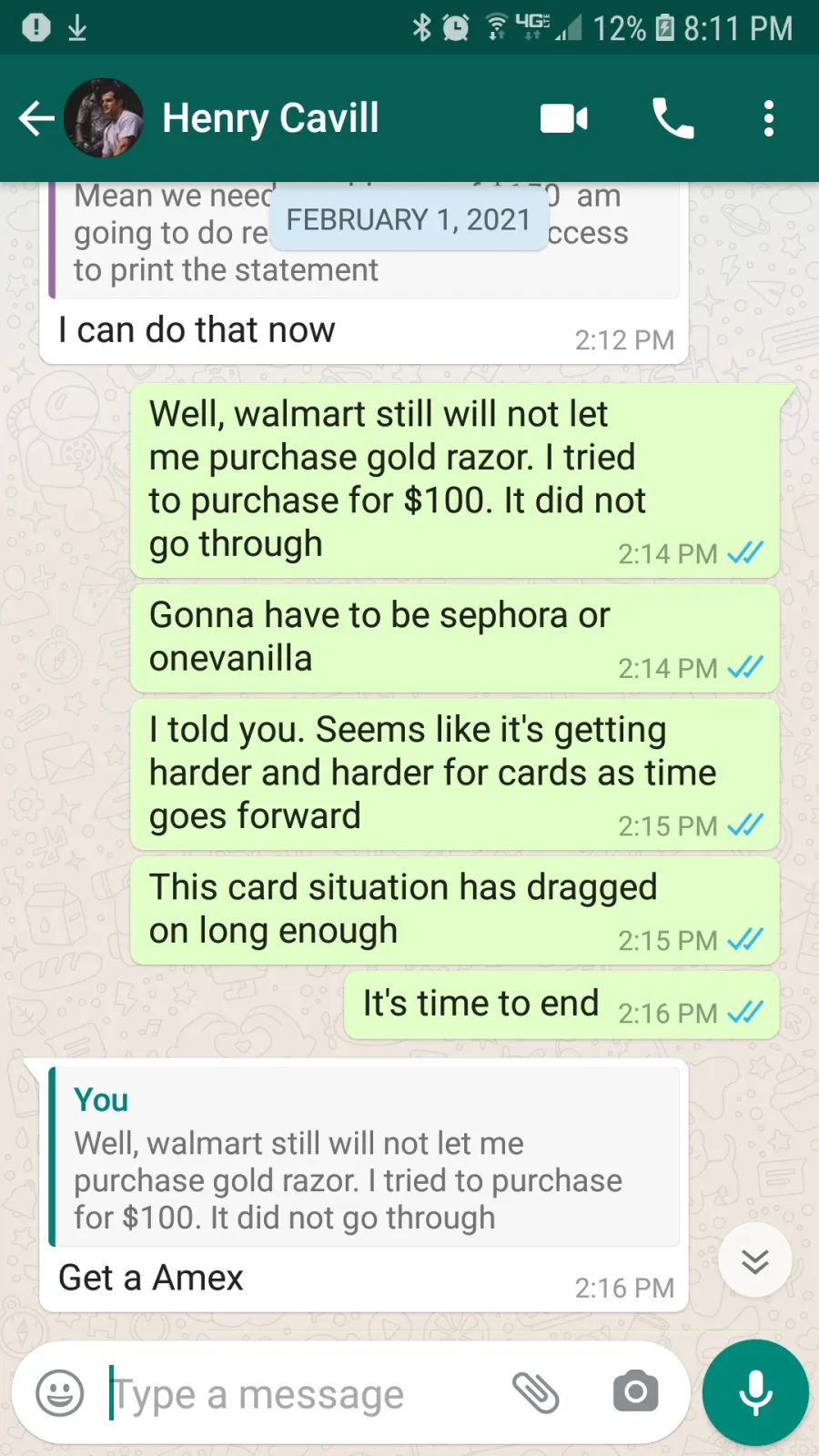
Task: Go back to the chat list
Action: (36, 118)
